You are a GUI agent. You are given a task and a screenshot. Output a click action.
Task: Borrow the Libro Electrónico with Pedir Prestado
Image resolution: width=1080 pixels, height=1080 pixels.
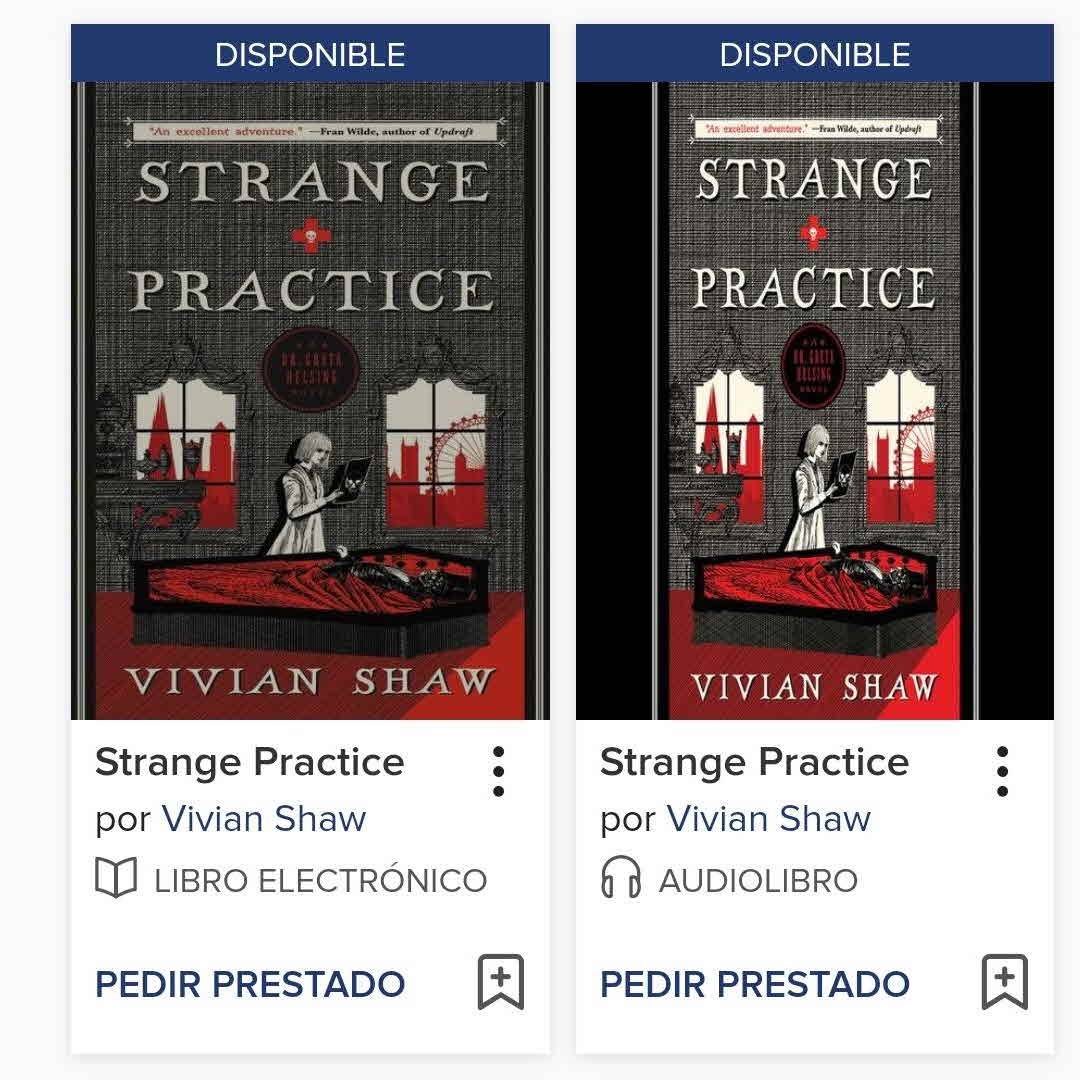point(250,983)
